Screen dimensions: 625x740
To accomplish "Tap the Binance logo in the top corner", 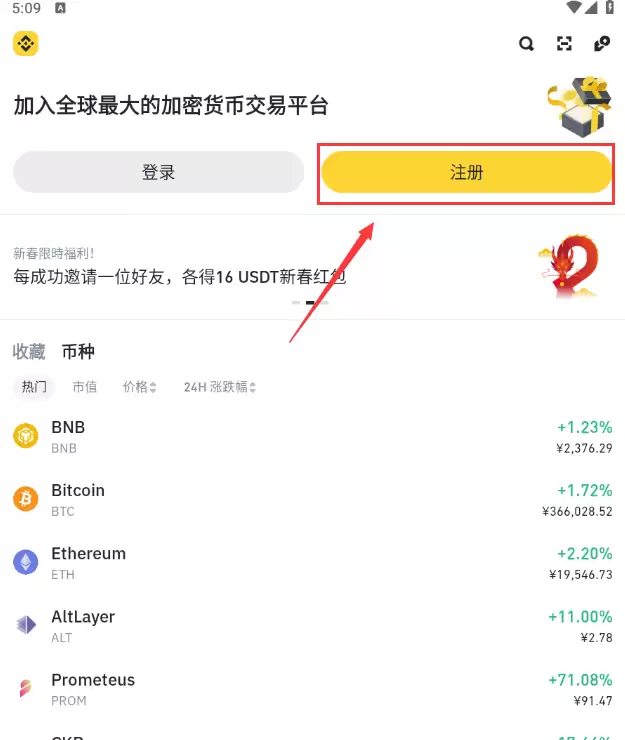I will [25, 43].
